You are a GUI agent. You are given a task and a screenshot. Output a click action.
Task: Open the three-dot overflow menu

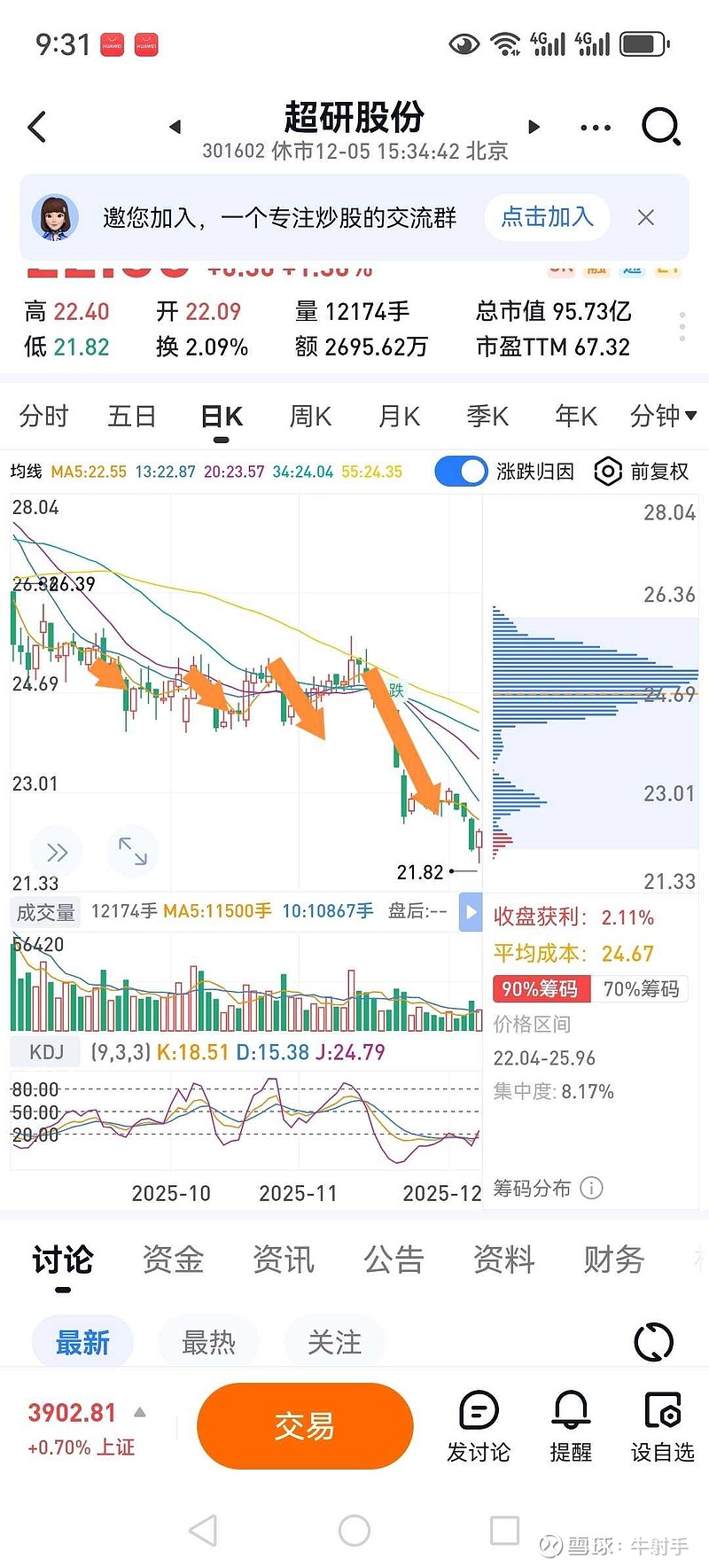tap(596, 128)
